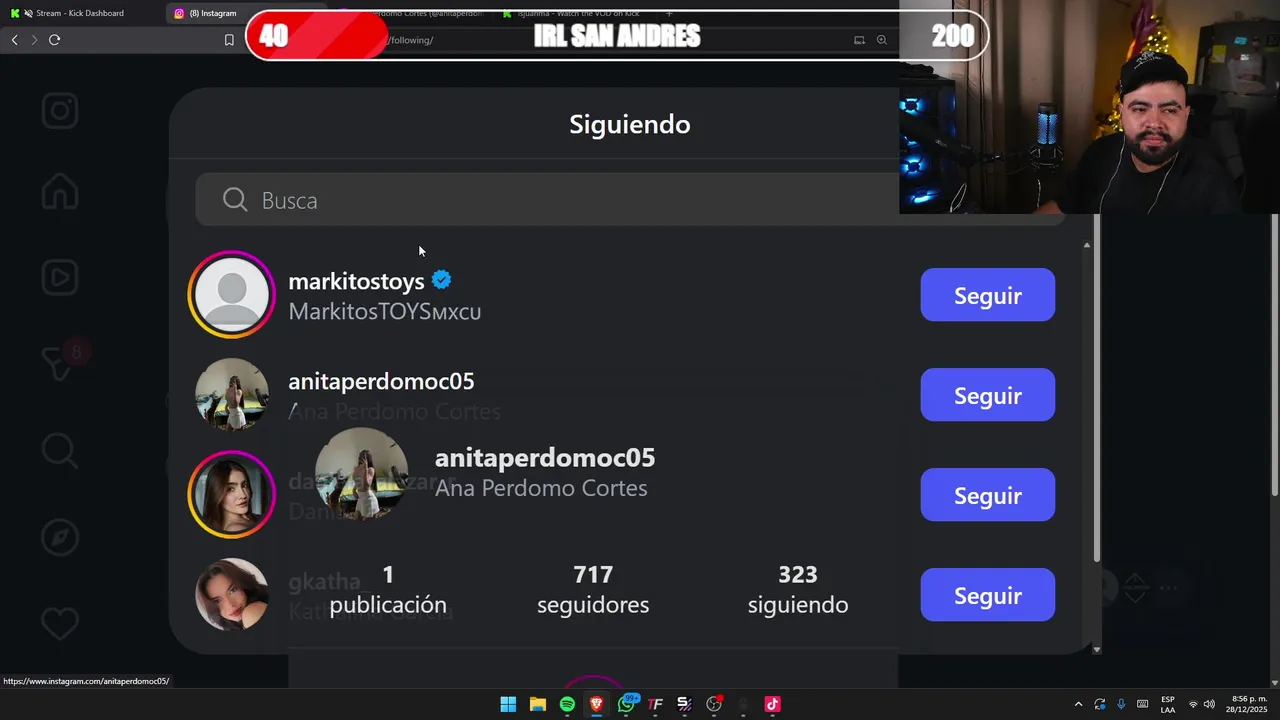Image resolution: width=1280 pixels, height=720 pixels.
Task: Open the Windows Start button
Action: tap(508, 704)
